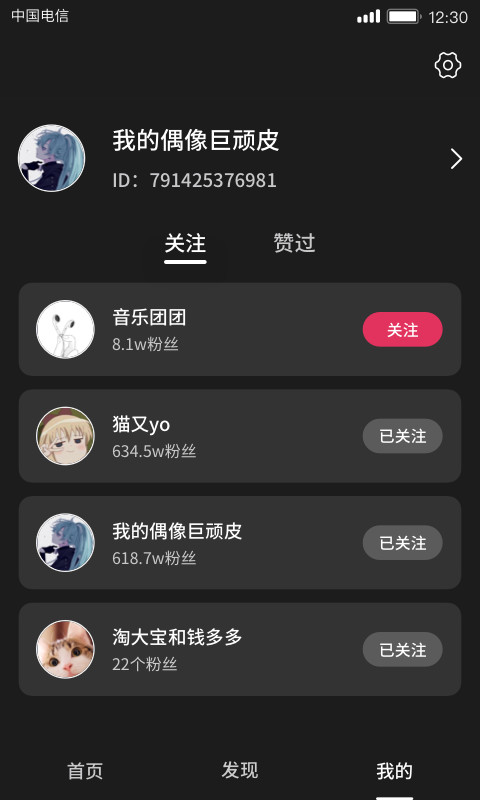The height and width of the screenshot is (800, 480).
Task: Unfollow 淘大宝和钱多多 via 已关注 button
Action: [402, 649]
